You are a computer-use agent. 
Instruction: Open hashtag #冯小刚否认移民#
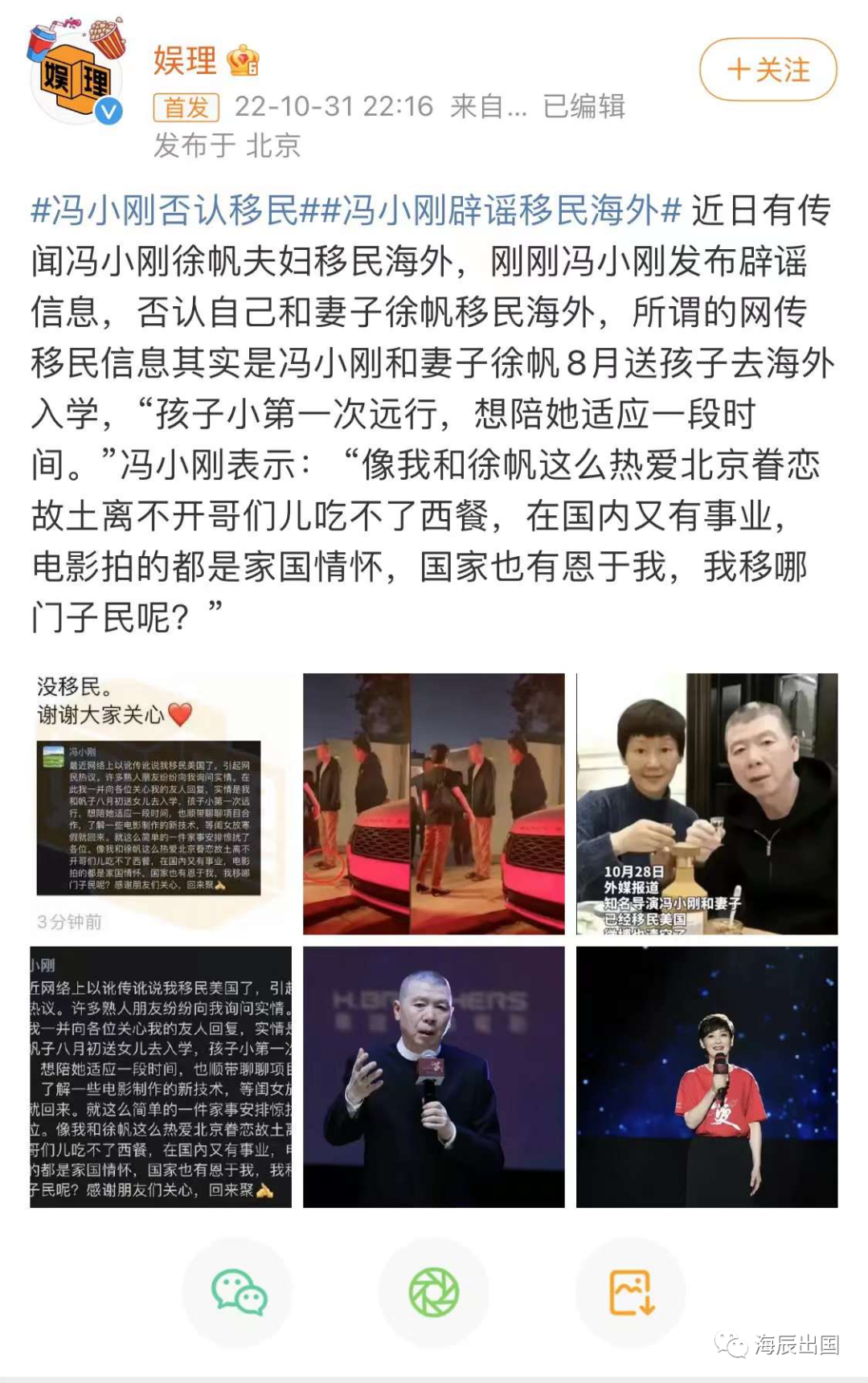pos(165,211)
